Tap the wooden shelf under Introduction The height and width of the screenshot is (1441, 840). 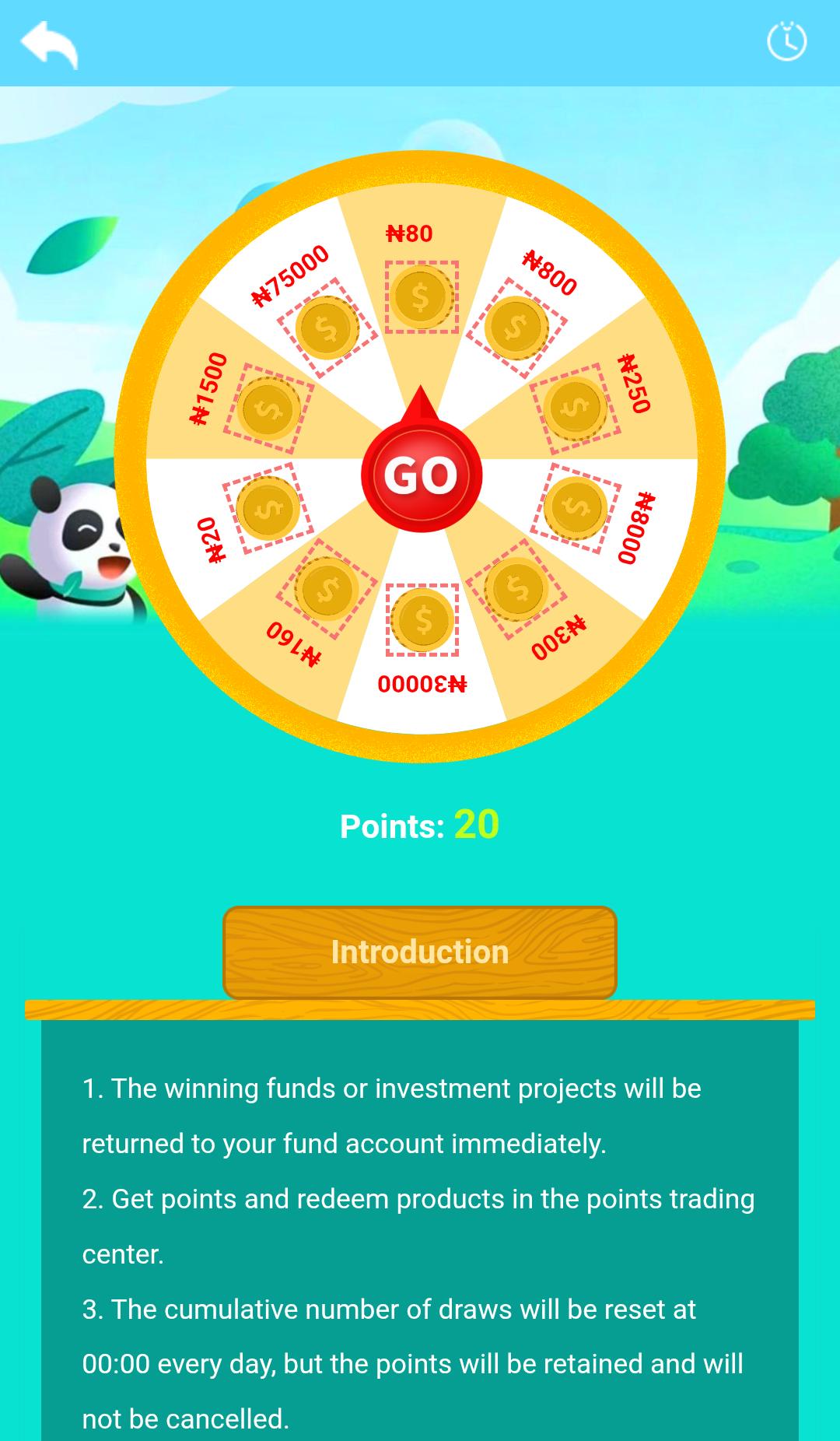(x=420, y=1009)
